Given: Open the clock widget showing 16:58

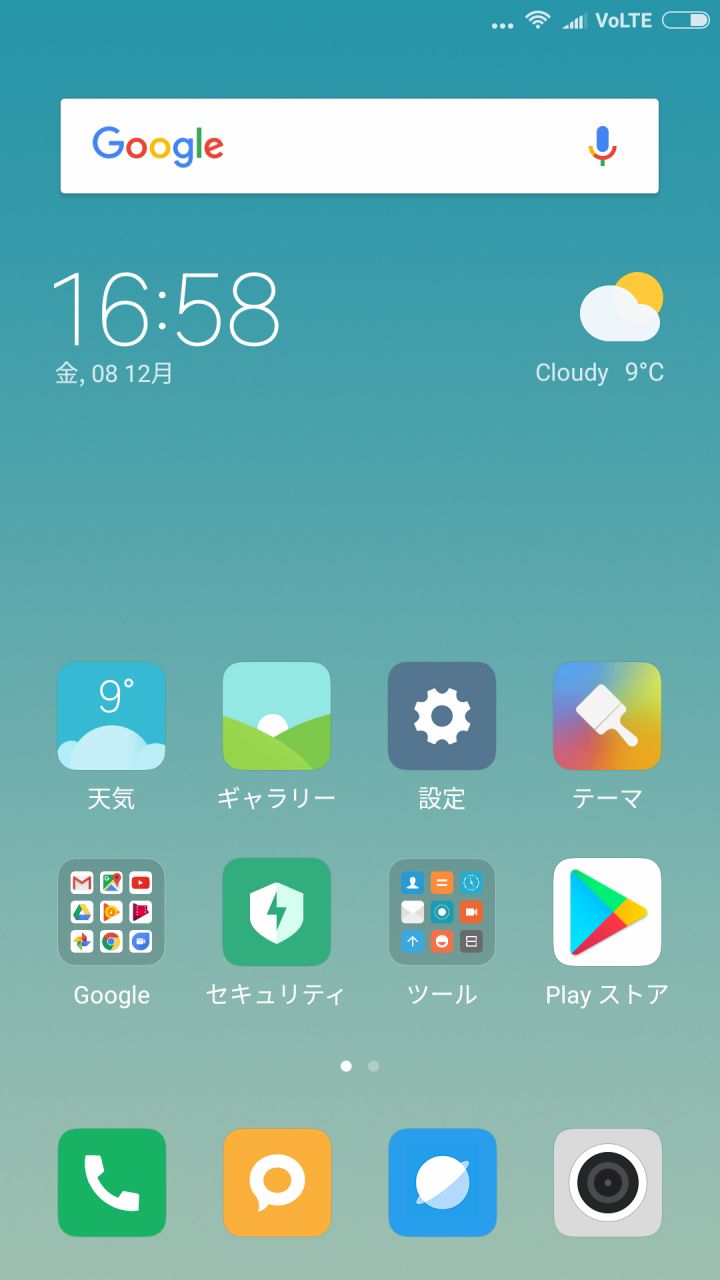Looking at the screenshot, I should click(x=165, y=310).
